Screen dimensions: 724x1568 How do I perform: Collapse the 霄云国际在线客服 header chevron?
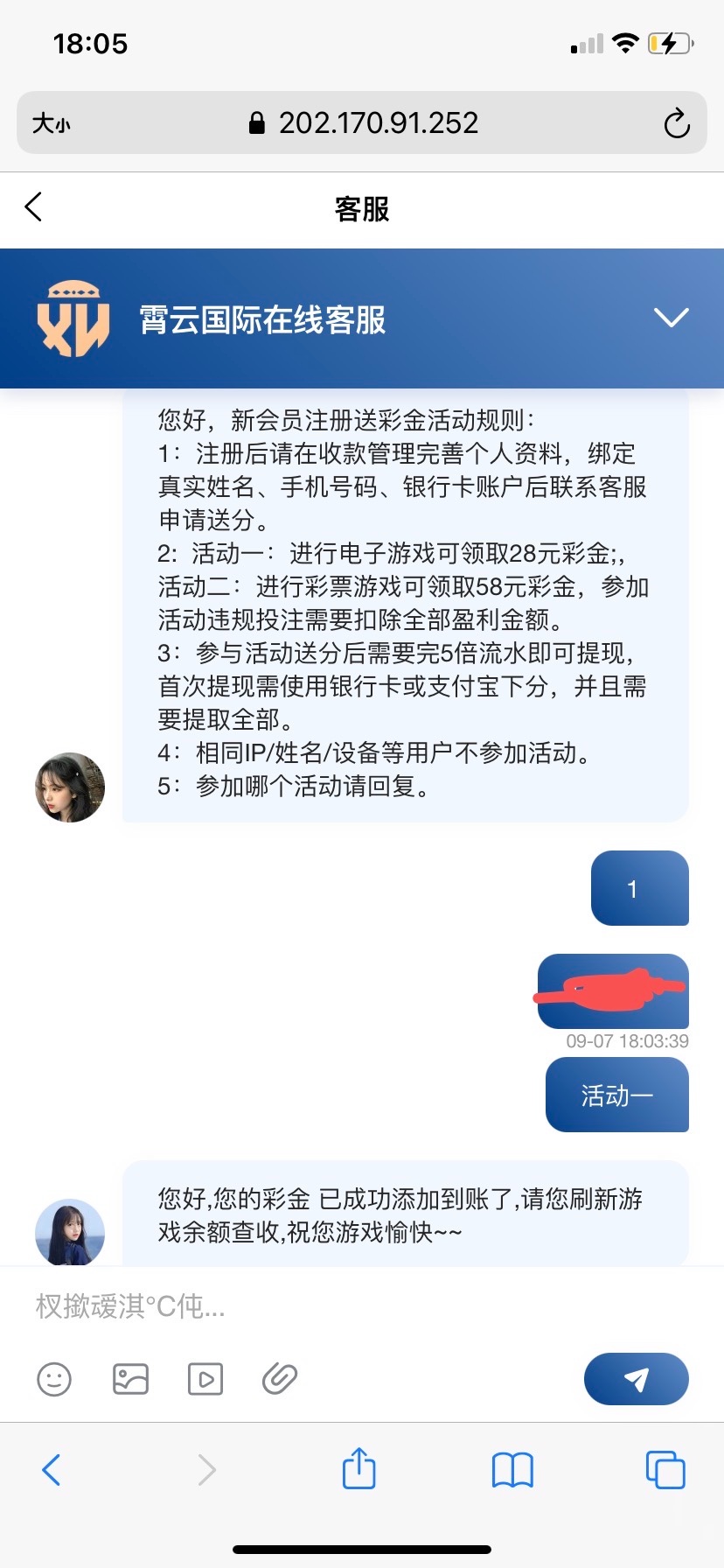[671, 318]
